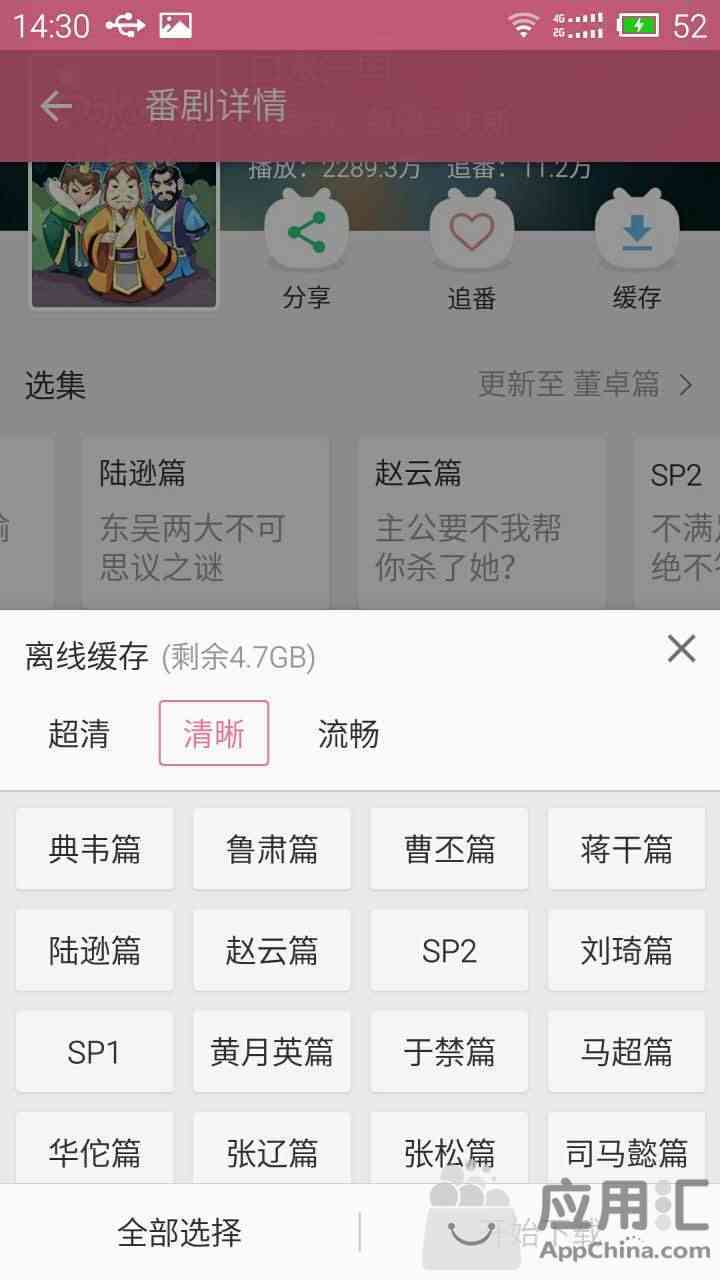
Task: Go back from 番剧详情
Action: point(56,106)
